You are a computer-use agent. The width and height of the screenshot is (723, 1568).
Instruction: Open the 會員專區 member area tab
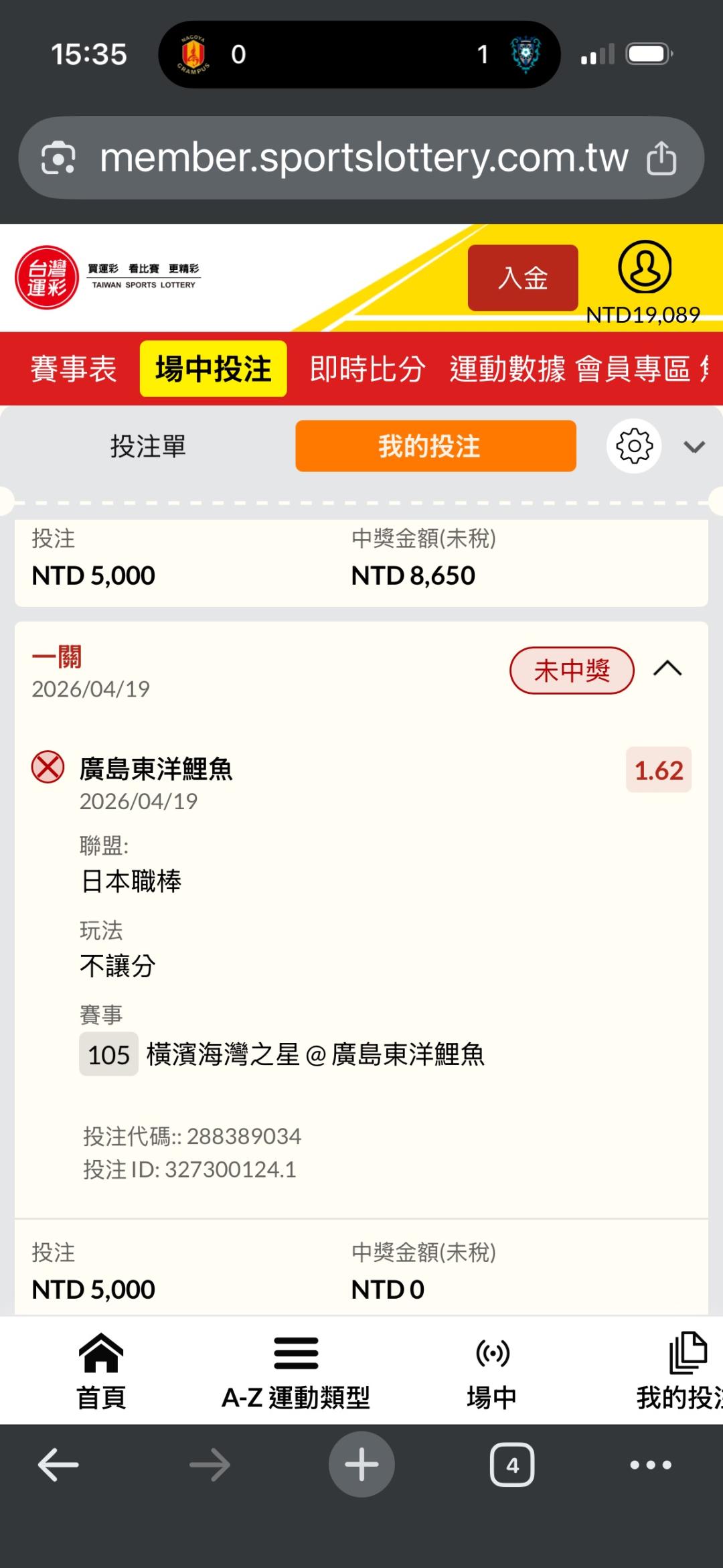633,369
